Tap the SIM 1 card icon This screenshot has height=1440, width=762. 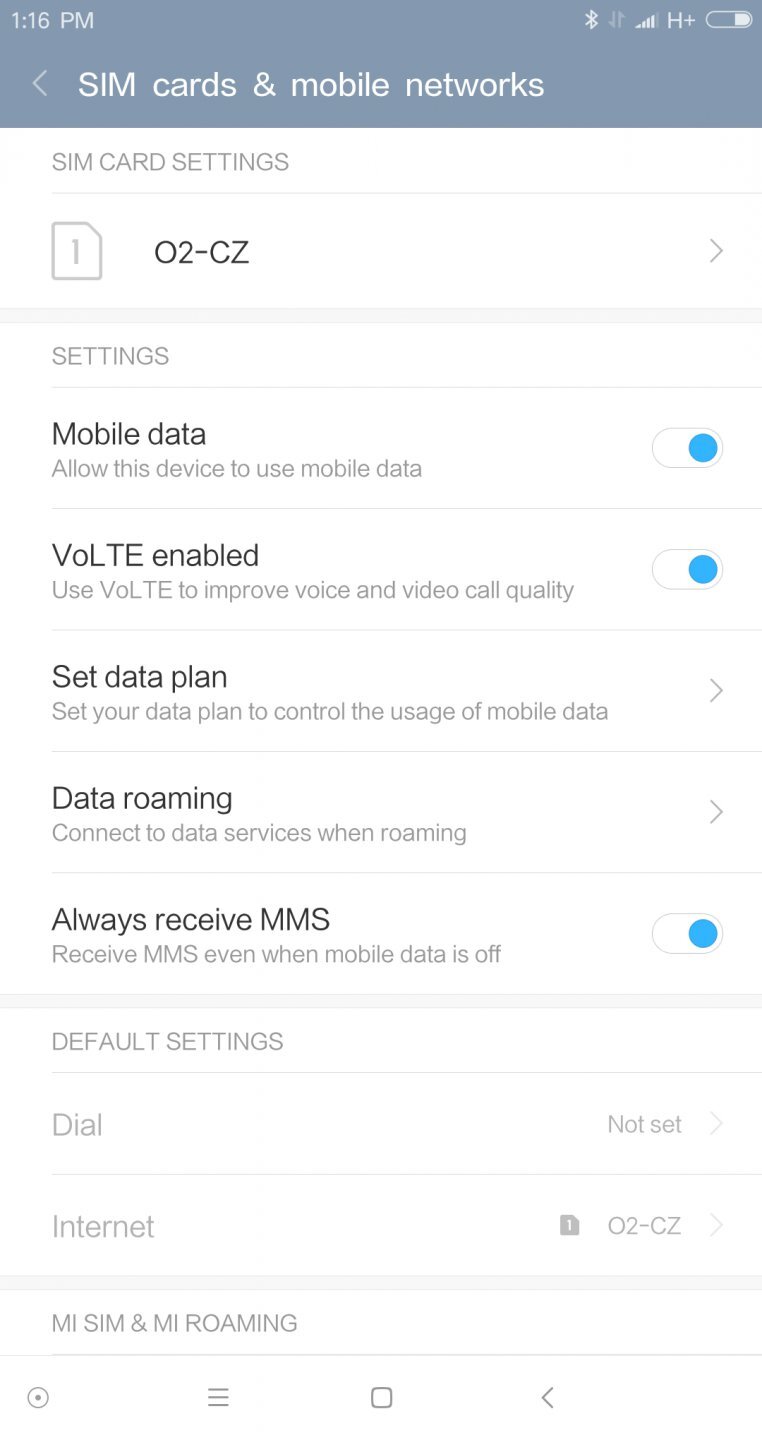coord(77,251)
